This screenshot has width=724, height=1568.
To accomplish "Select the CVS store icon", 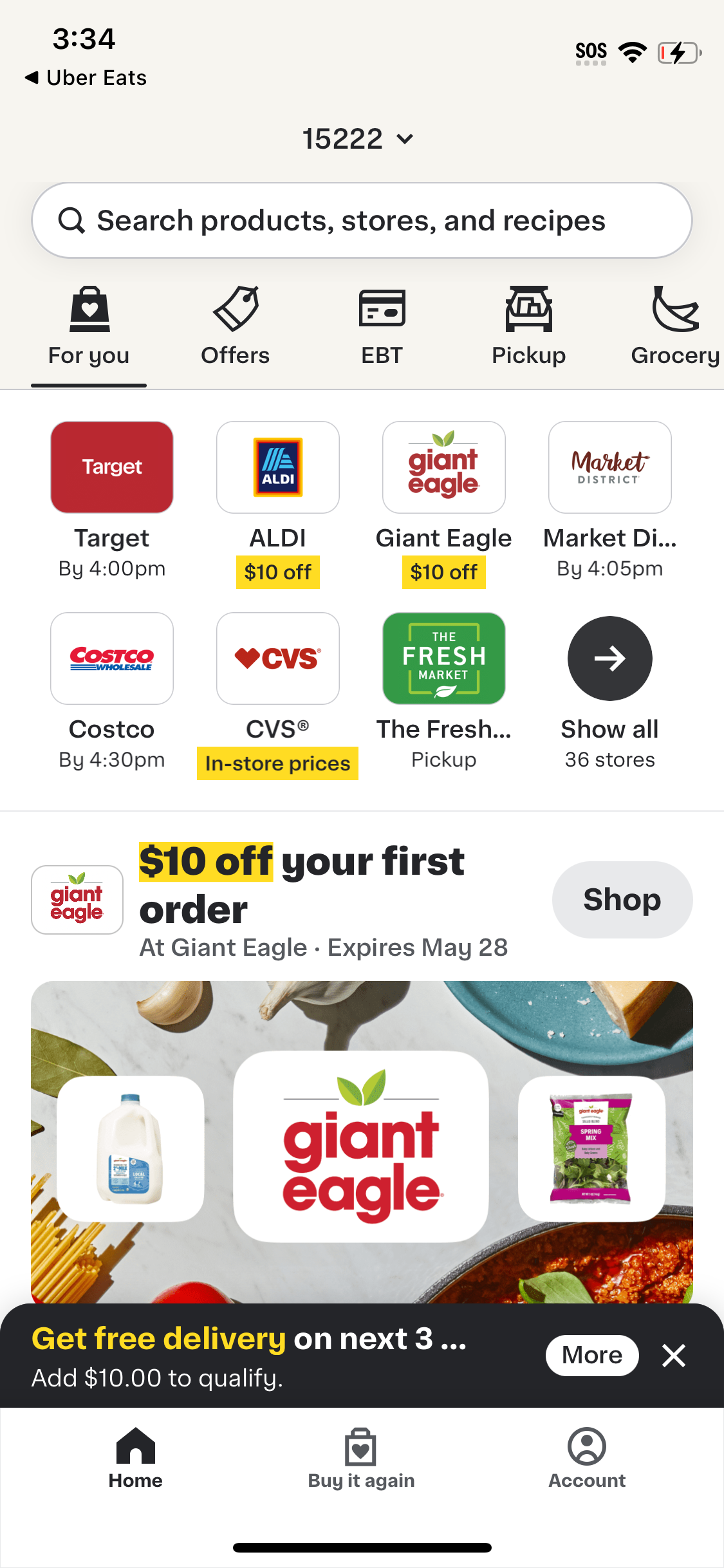I will [277, 658].
